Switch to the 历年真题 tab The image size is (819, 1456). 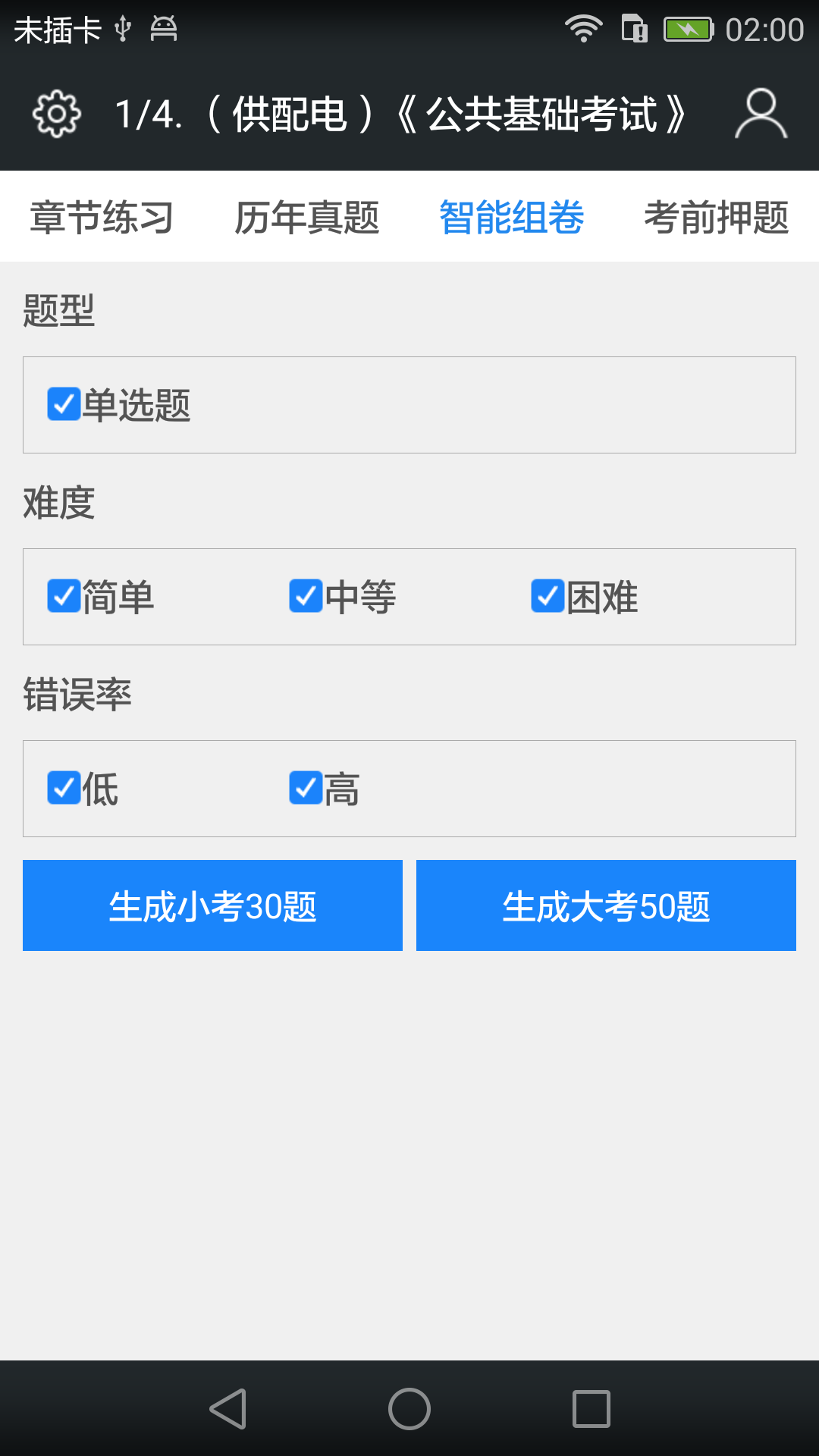pos(307,218)
